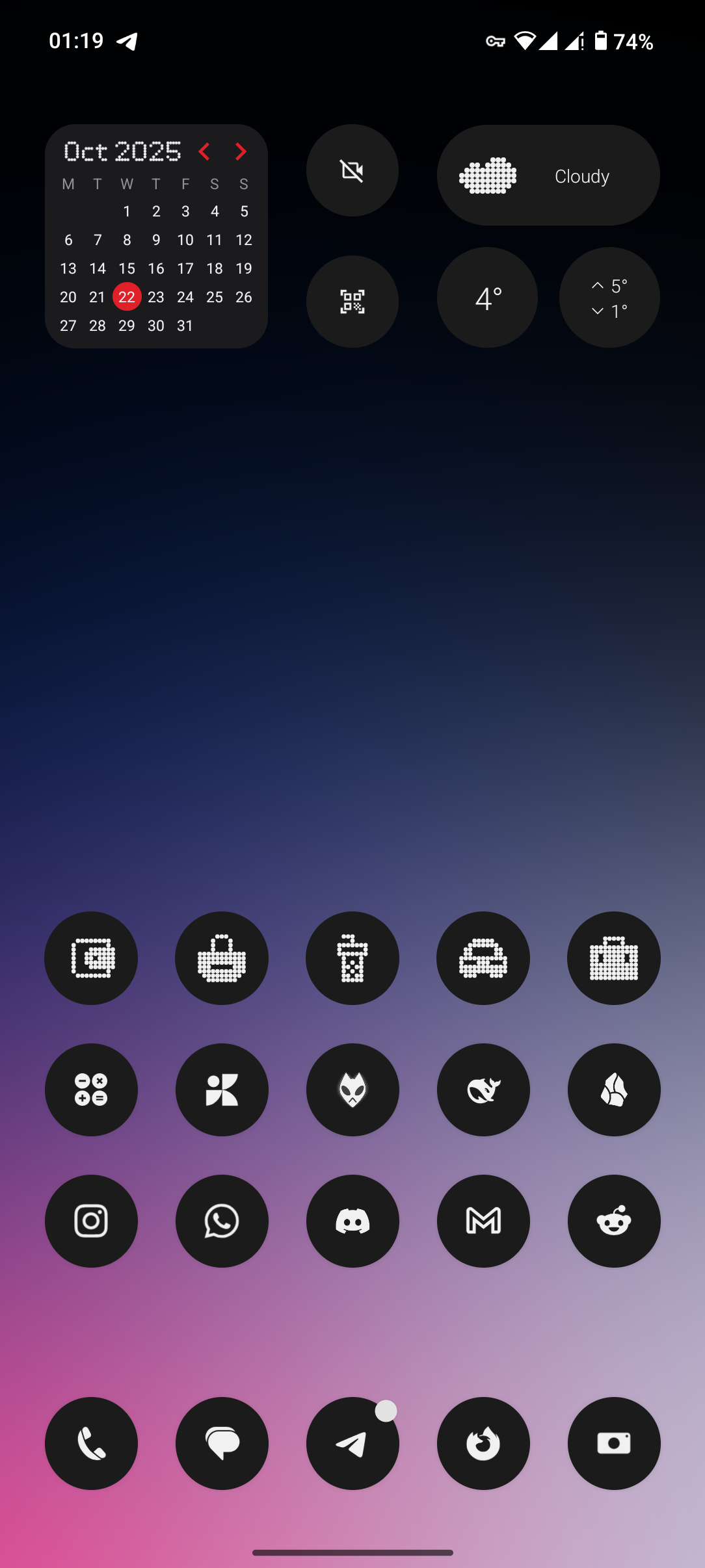Open the Camera app
Viewport: 705px width, 1568px height.
[614, 1443]
